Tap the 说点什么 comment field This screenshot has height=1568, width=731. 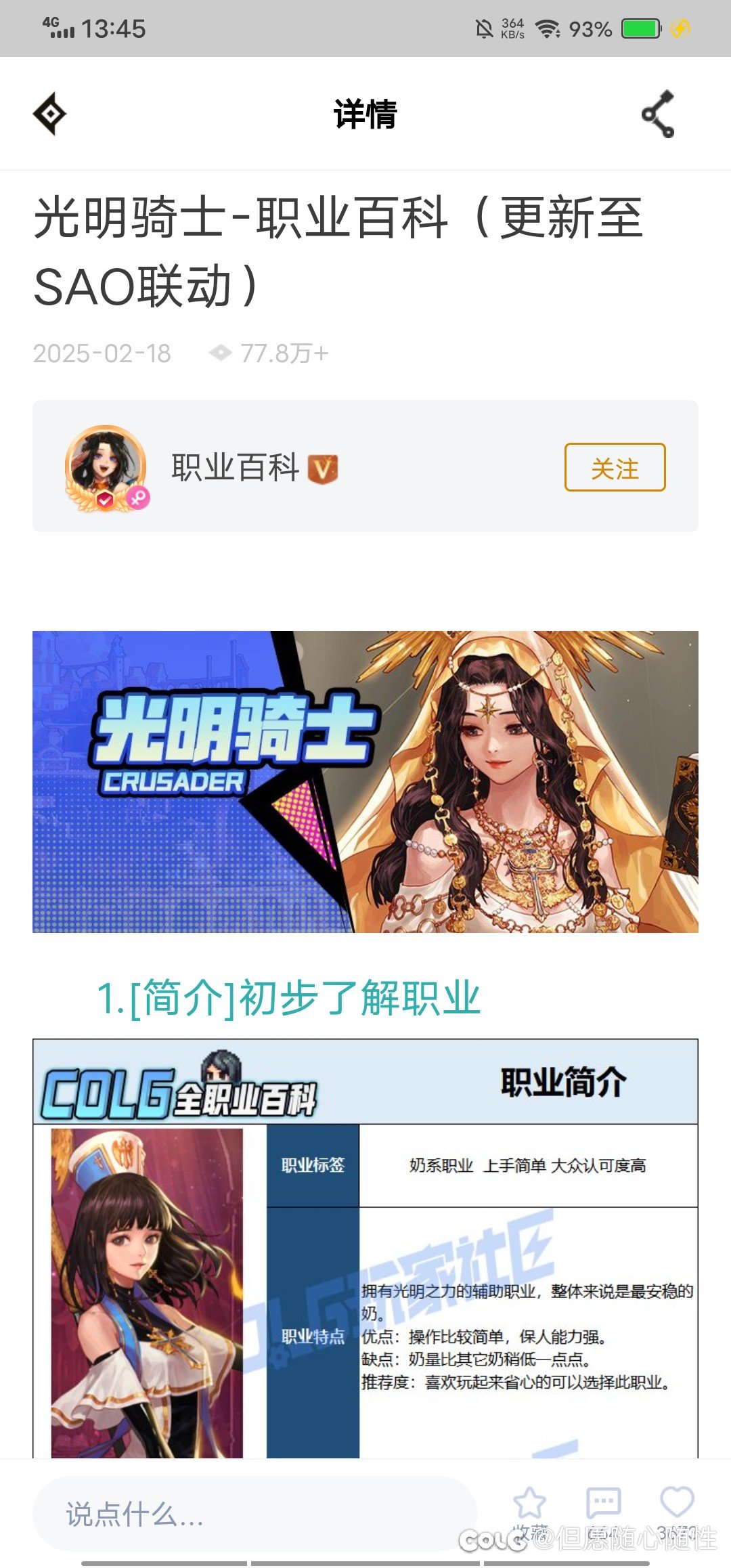tap(254, 1514)
